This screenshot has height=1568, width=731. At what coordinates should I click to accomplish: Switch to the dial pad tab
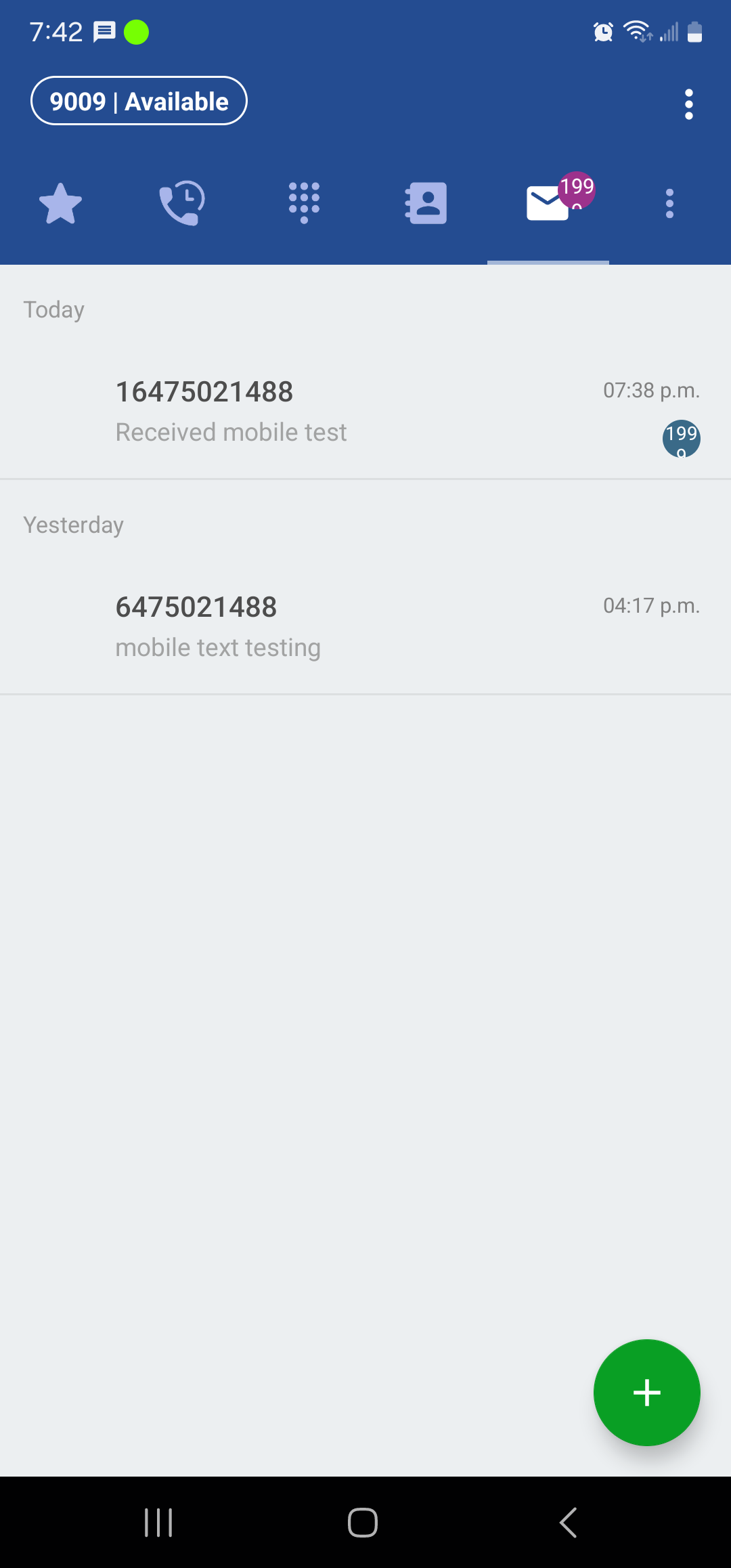(x=304, y=203)
